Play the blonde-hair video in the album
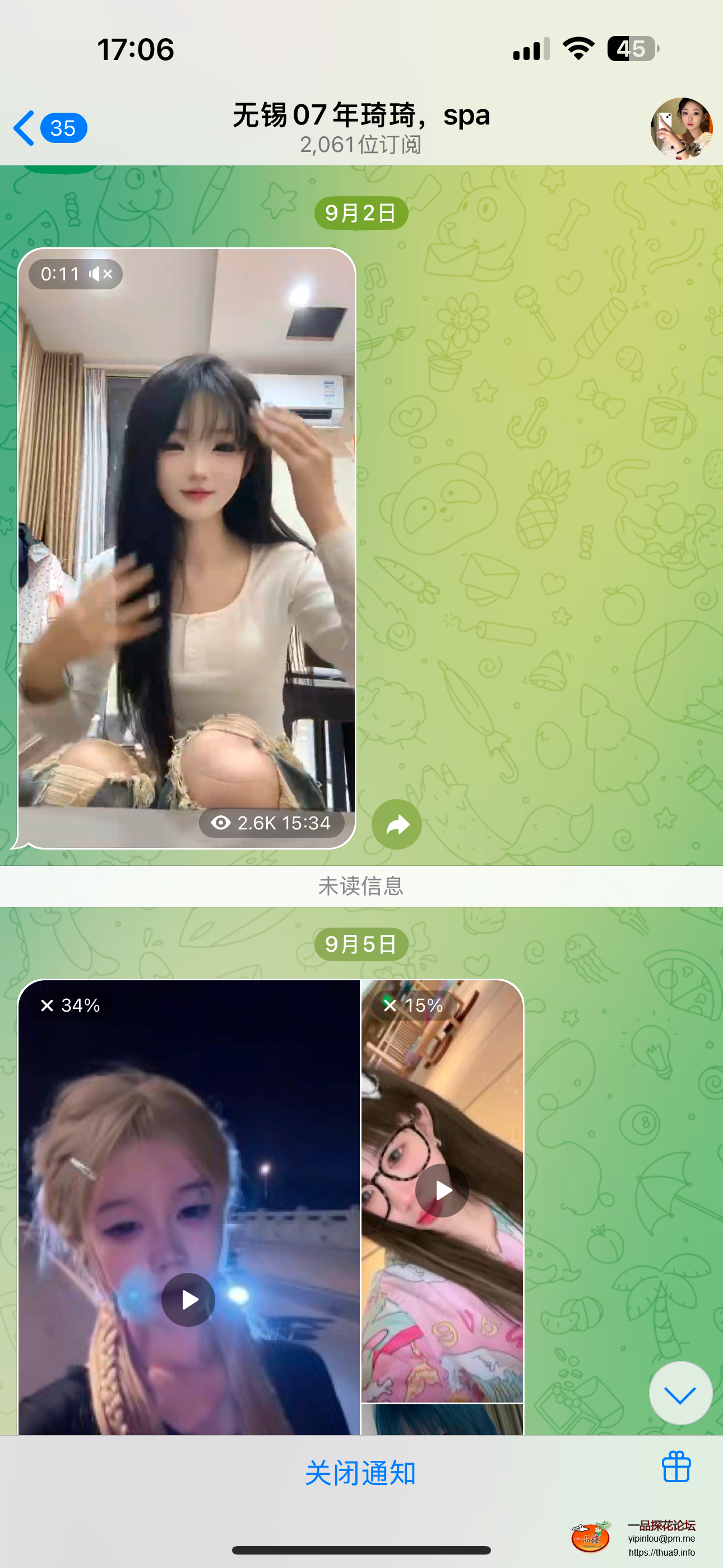The width and height of the screenshot is (723, 1568). [188, 1299]
